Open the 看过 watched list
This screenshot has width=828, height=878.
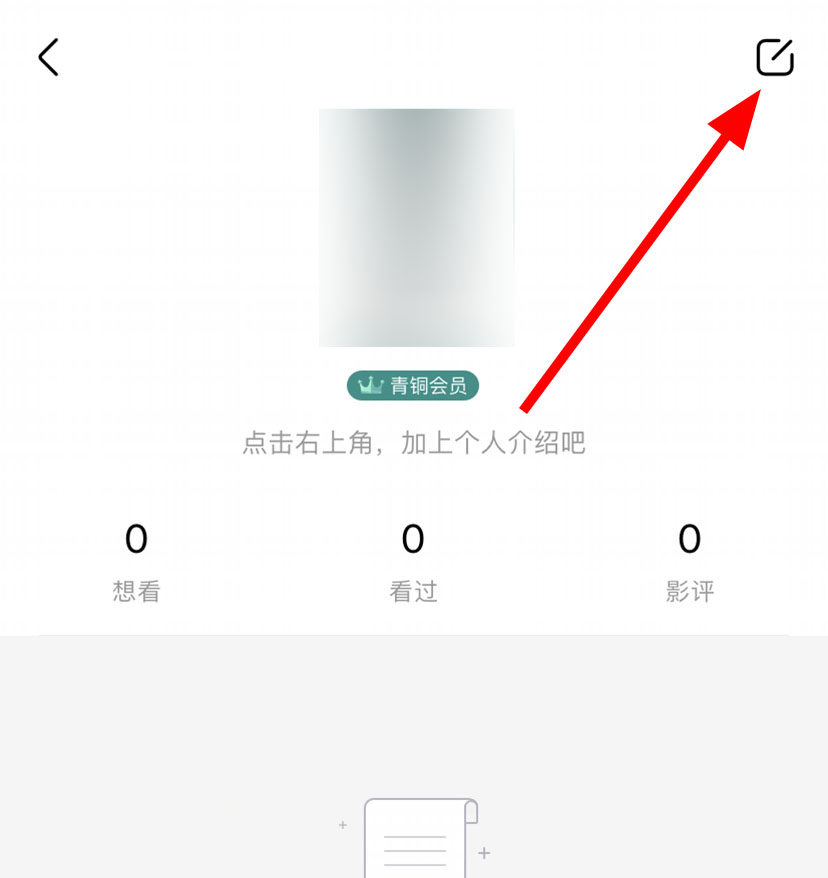click(x=413, y=562)
